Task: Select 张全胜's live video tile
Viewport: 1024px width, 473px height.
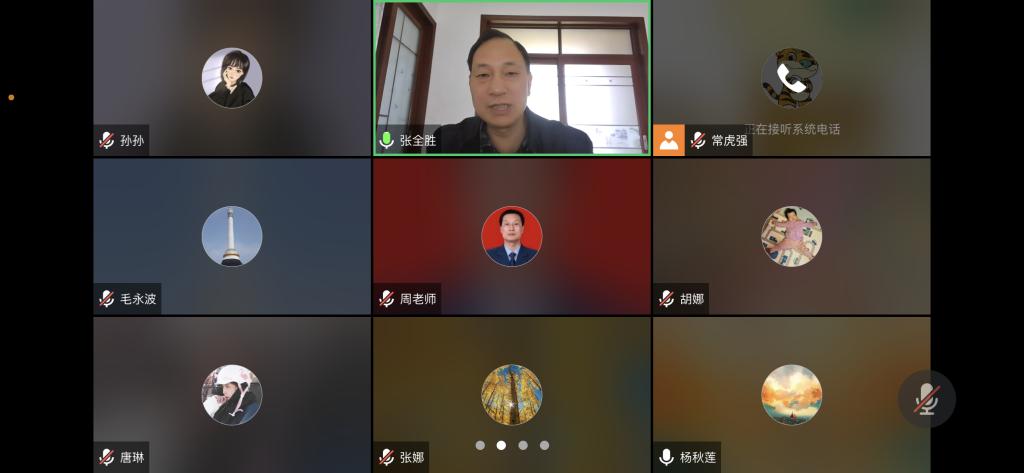Action: 512,78
